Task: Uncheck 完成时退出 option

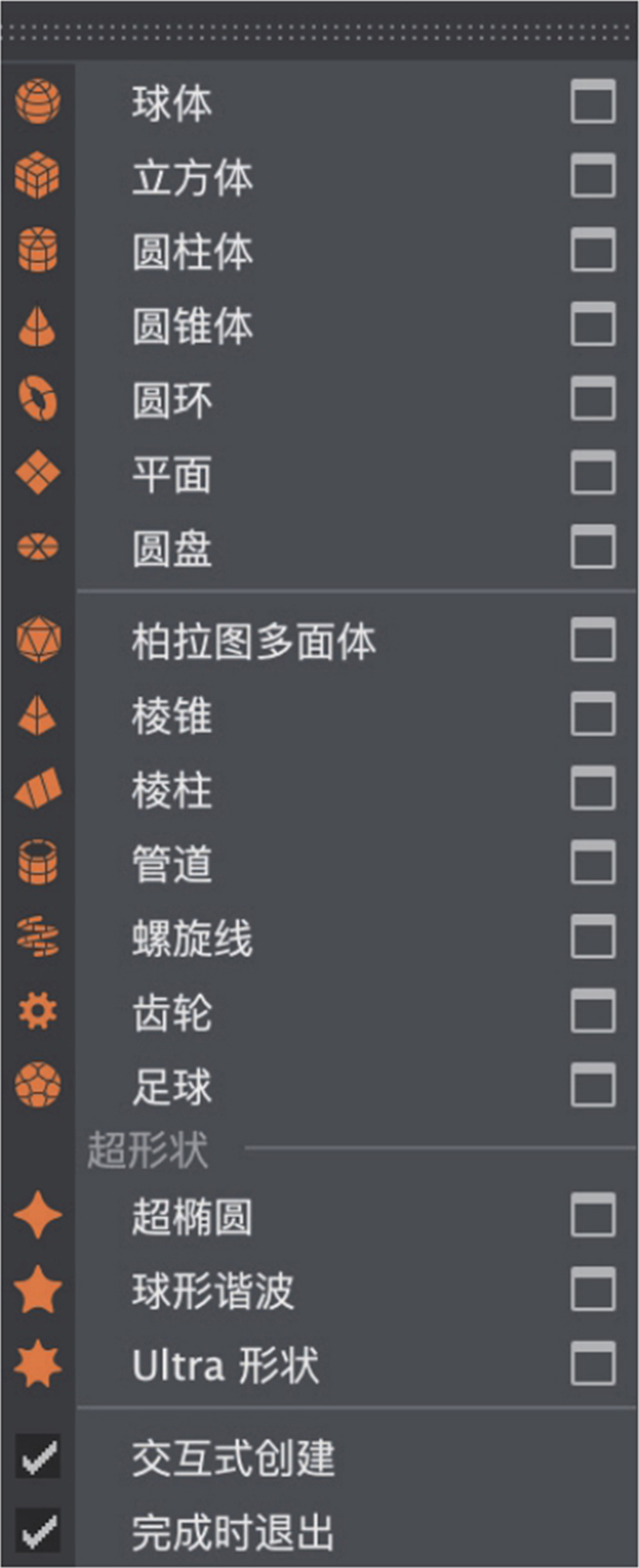Action: [x=38, y=1532]
